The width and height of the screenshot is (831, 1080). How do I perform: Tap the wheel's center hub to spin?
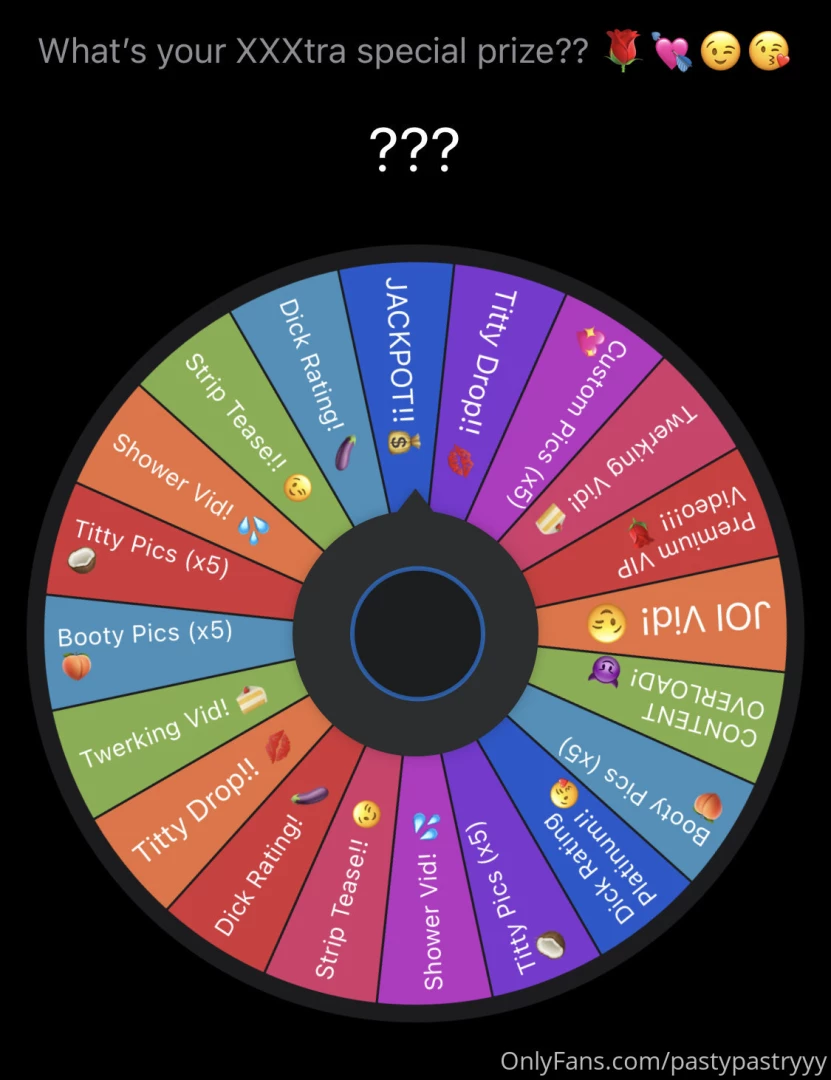click(417, 632)
